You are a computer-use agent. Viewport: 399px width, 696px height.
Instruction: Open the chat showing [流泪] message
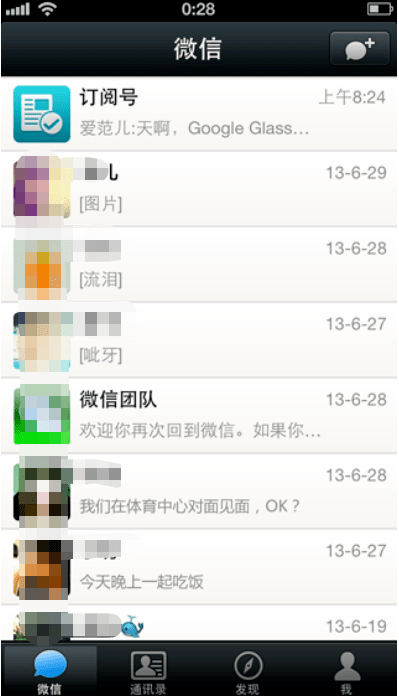pyautogui.click(x=199, y=265)
